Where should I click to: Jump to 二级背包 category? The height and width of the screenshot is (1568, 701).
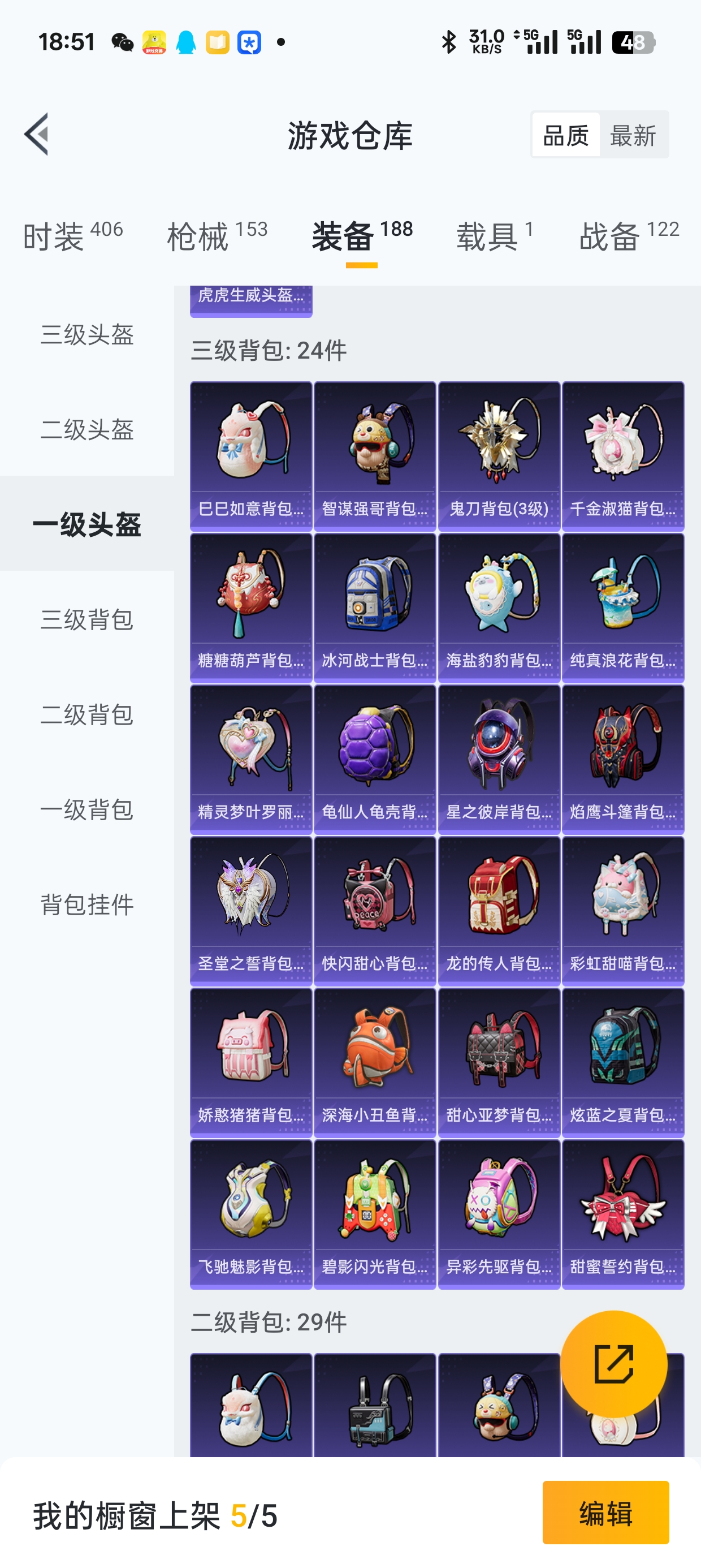pyautogui.click(x=87, y=714)
